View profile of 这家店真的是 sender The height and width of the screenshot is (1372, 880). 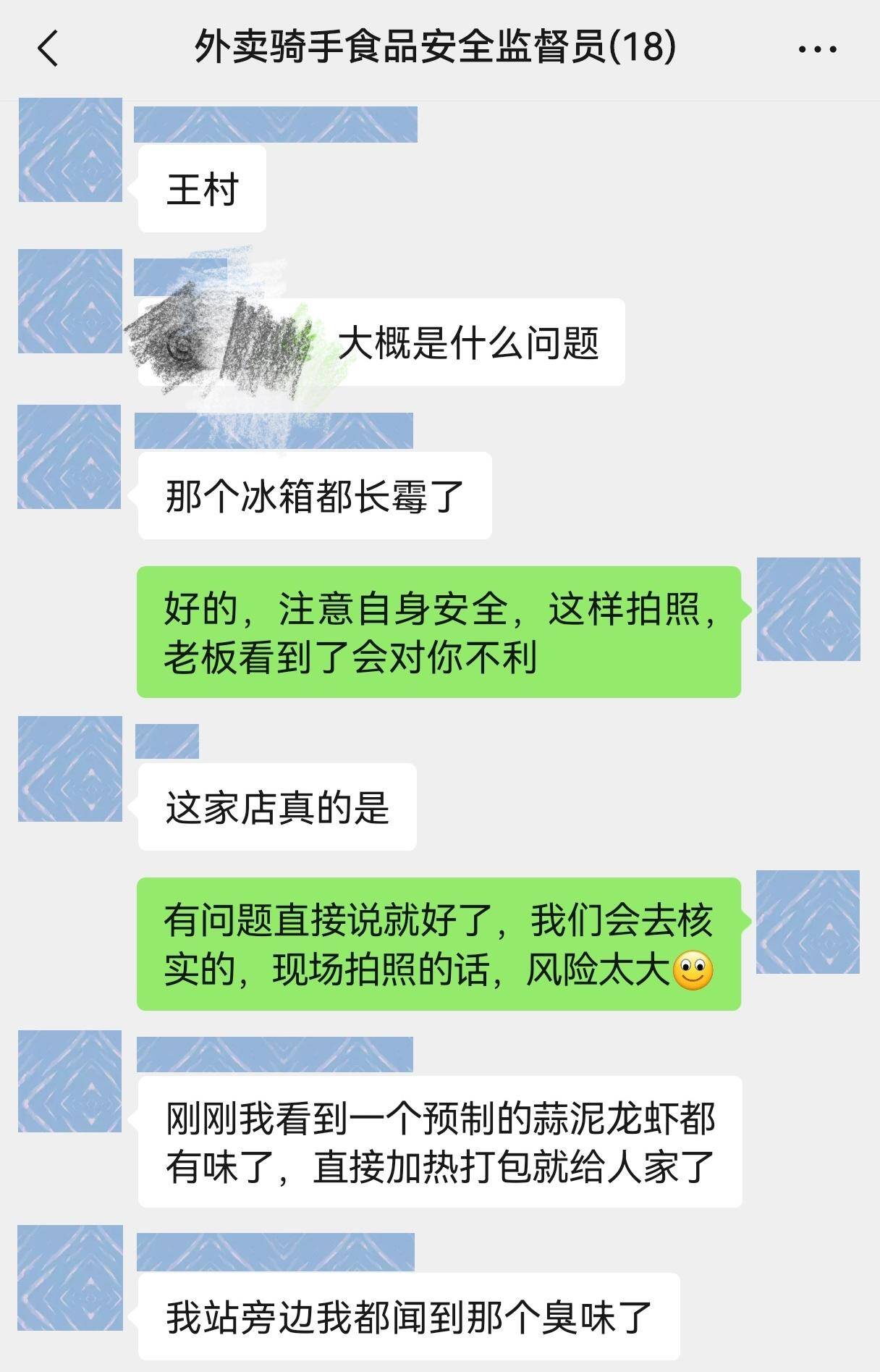pyautogui.click(x=70, y=769)
